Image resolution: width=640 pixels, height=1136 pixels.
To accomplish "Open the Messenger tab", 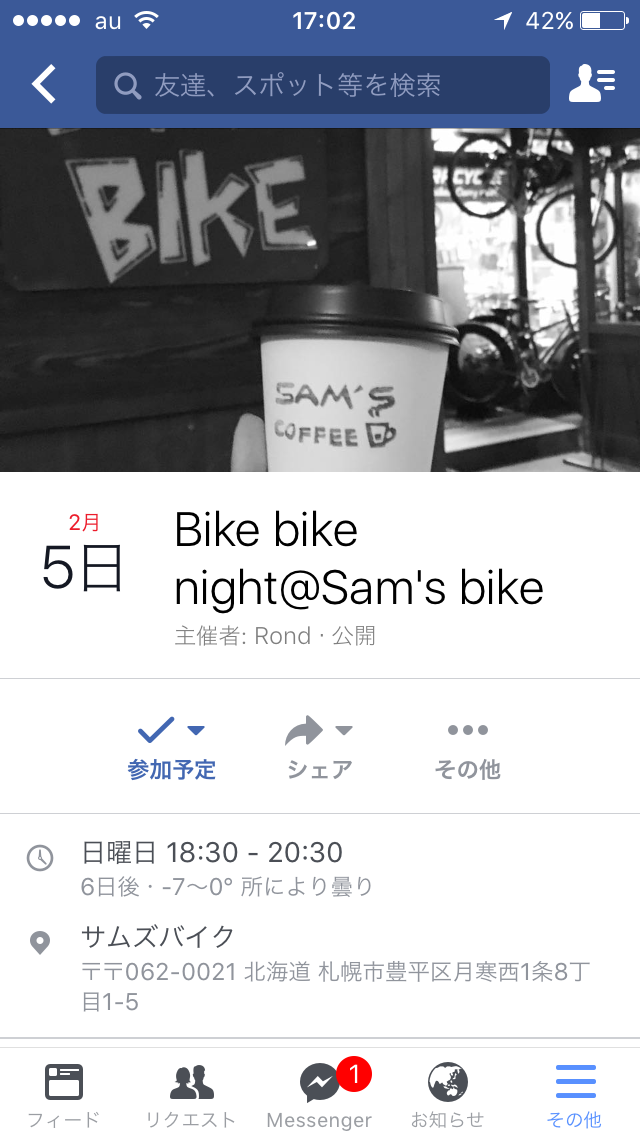I will pyautogui.click(x=320, y=1095).
